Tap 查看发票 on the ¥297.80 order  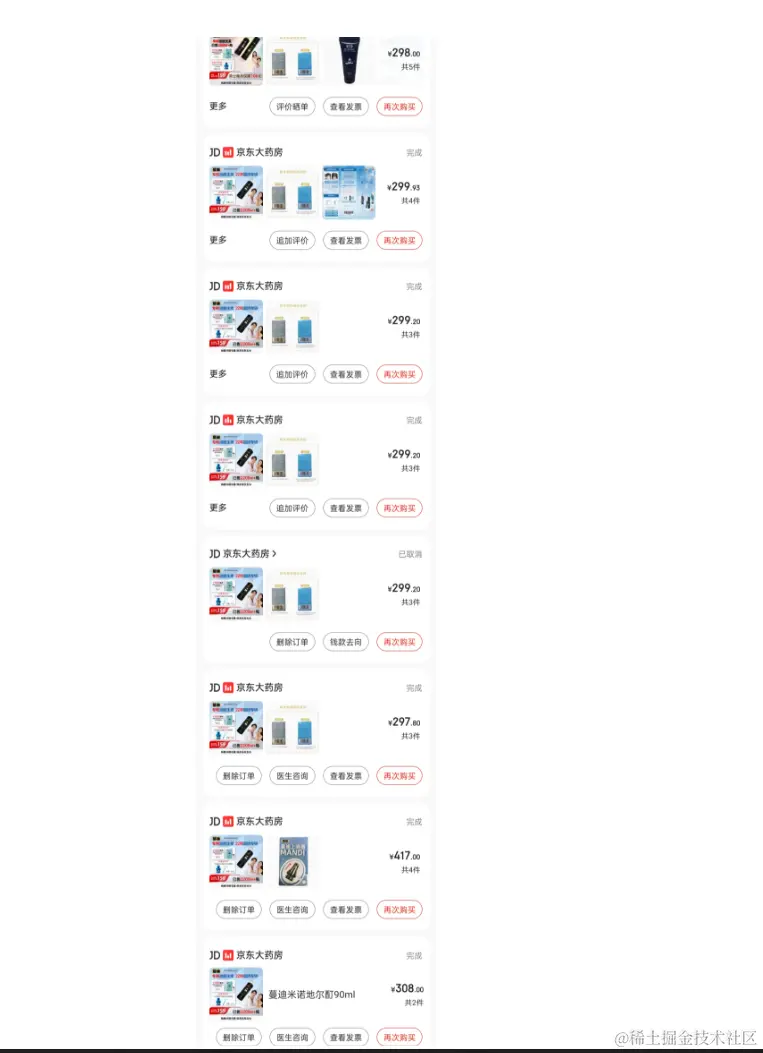(x=346, y=776)
